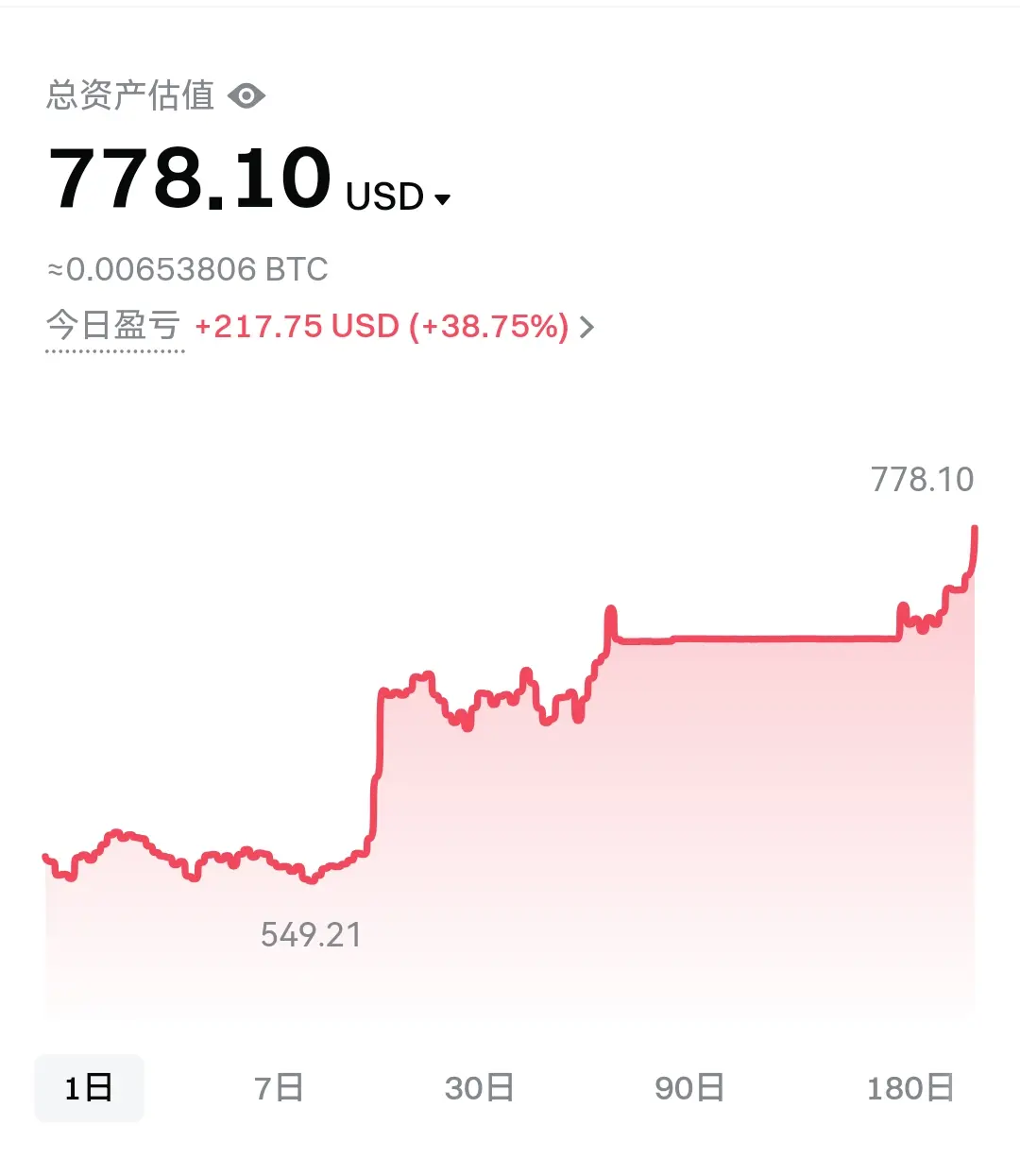
Task: Hide the total asset balance with eye icon
Action: point(246,95)
